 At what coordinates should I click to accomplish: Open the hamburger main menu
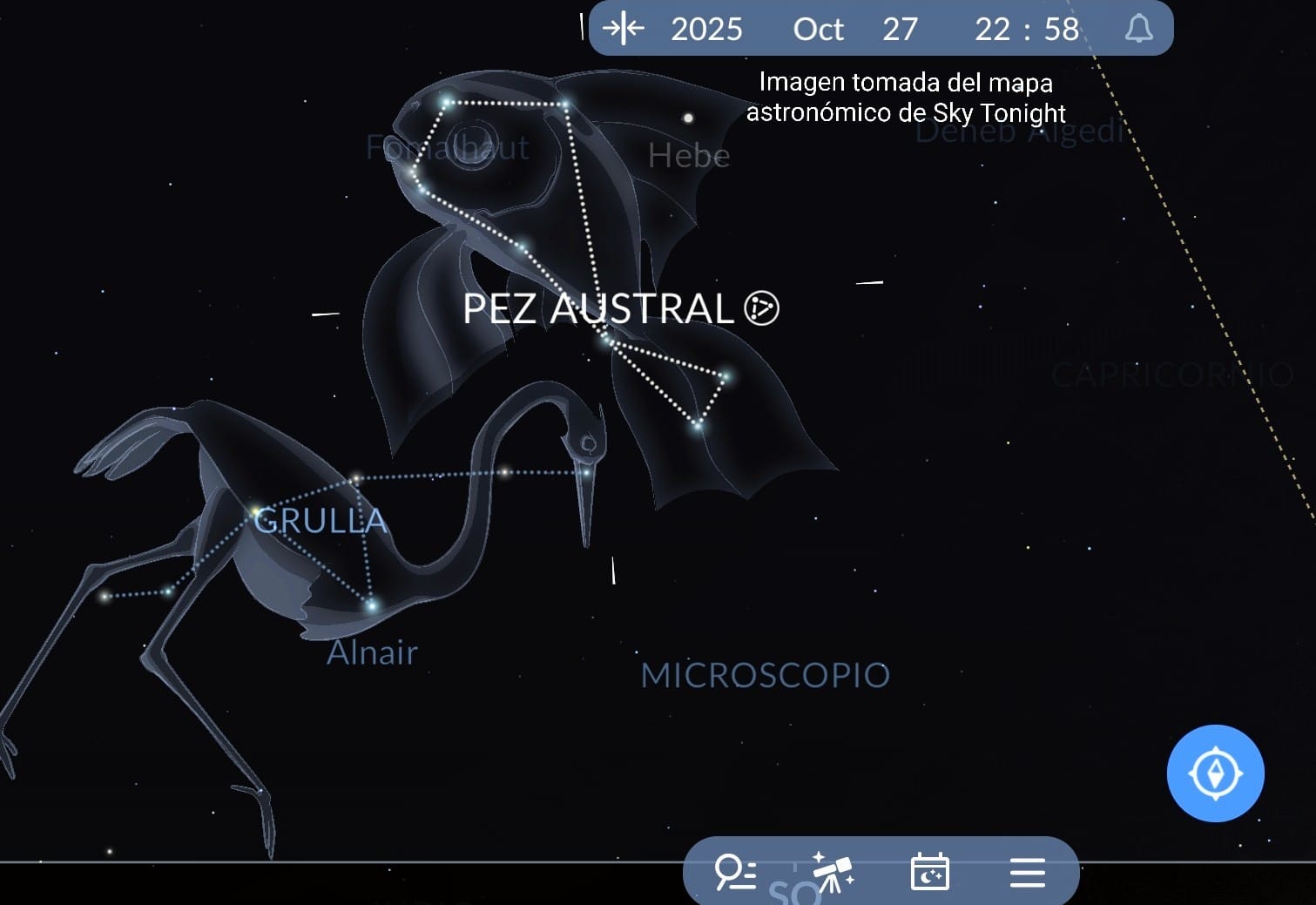tap(1027, 872)
